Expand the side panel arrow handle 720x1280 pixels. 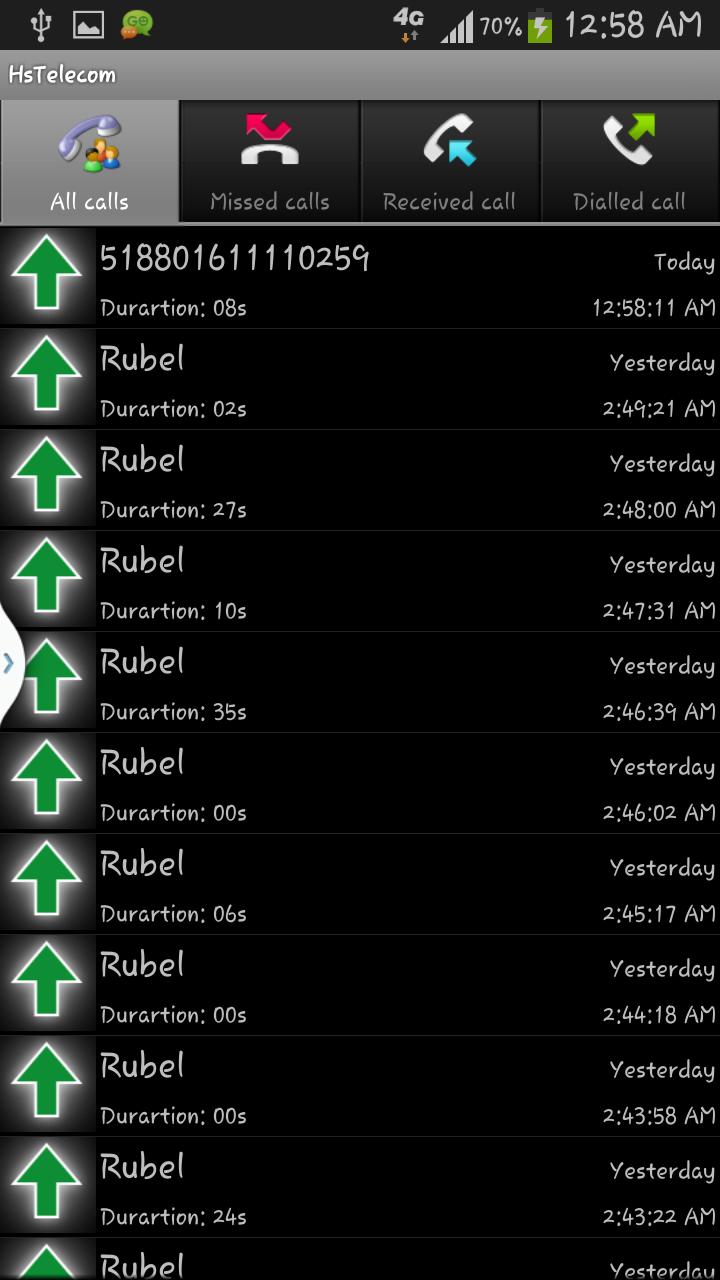pos(8,662)
